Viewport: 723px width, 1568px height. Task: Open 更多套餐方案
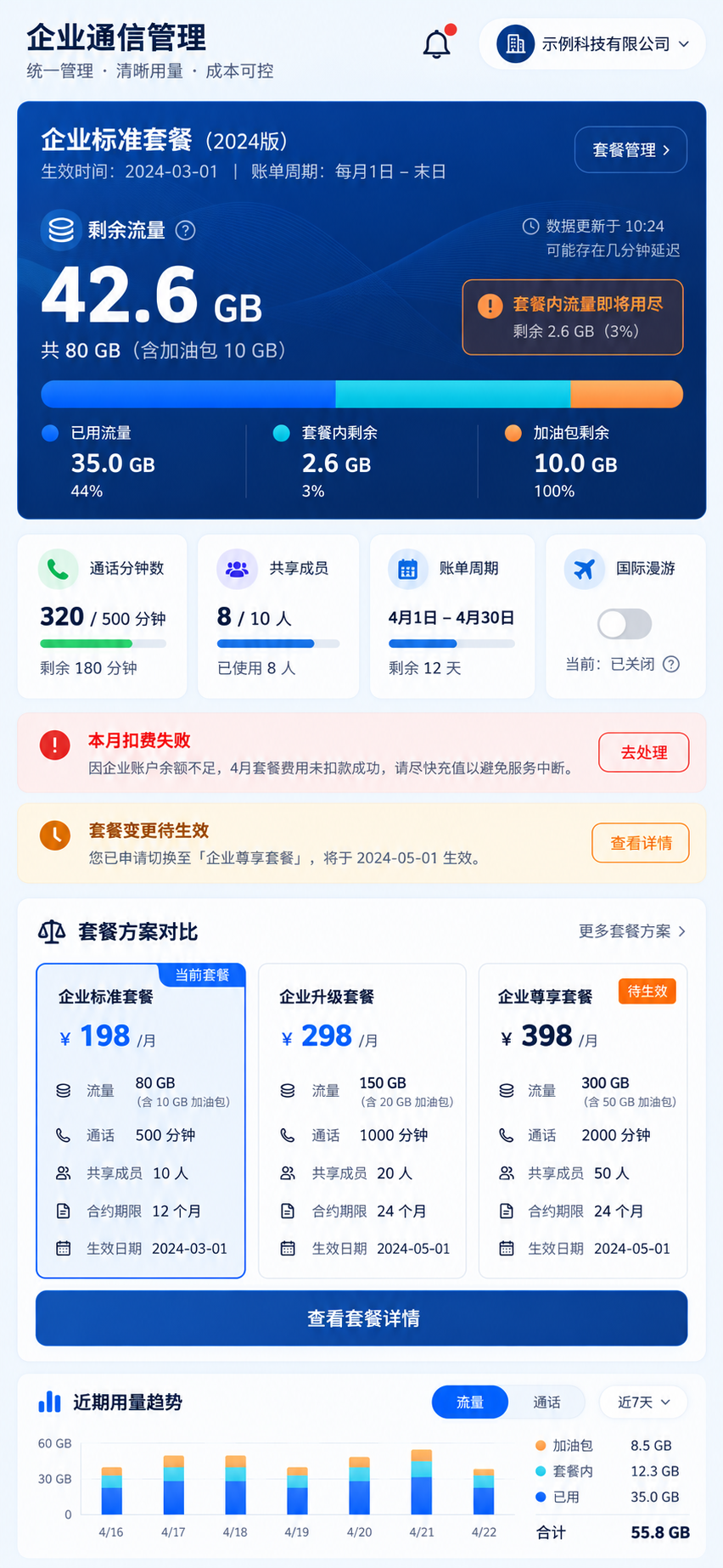click(632, 931)
